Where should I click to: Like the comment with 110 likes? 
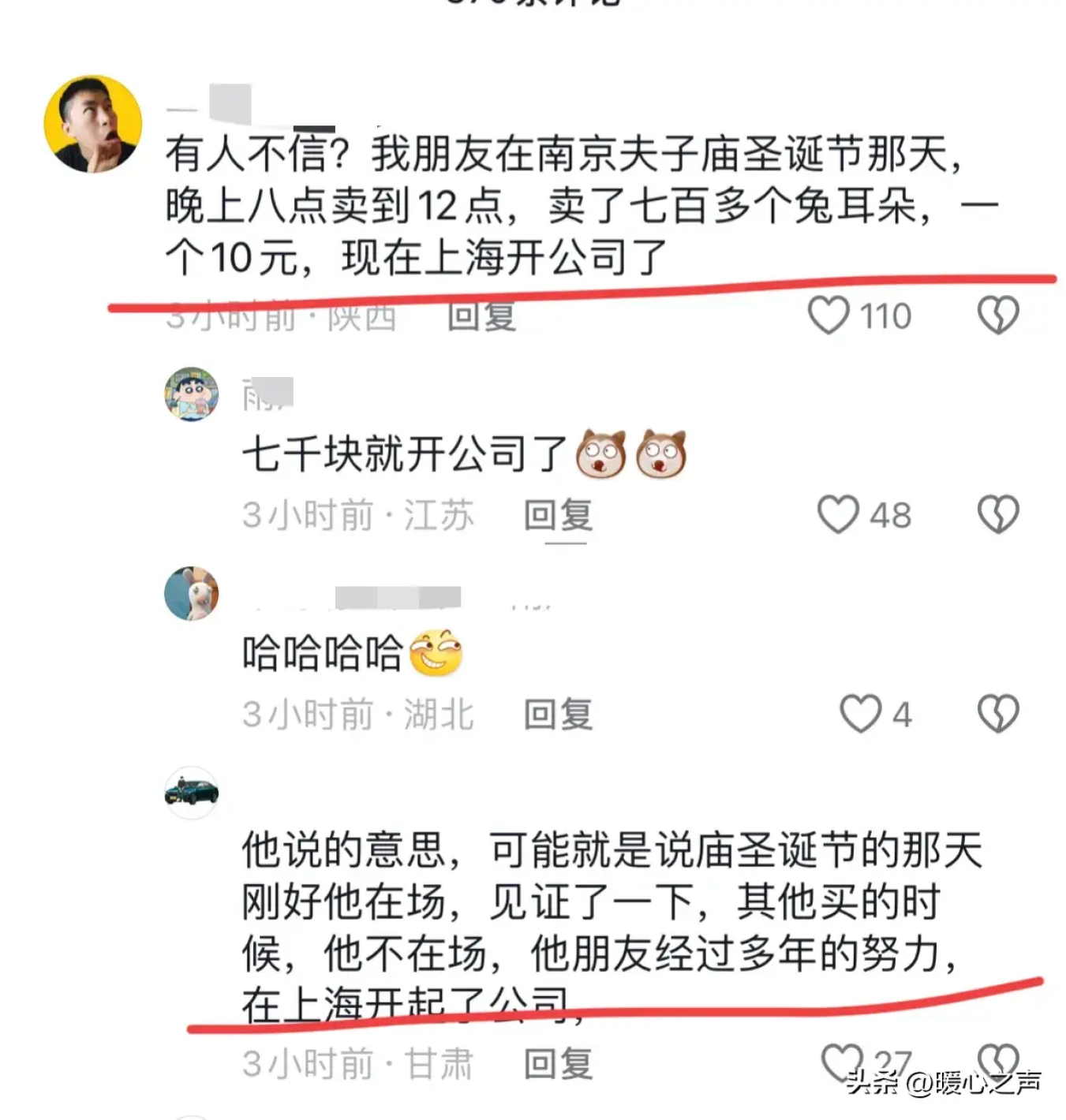[829, 315]
